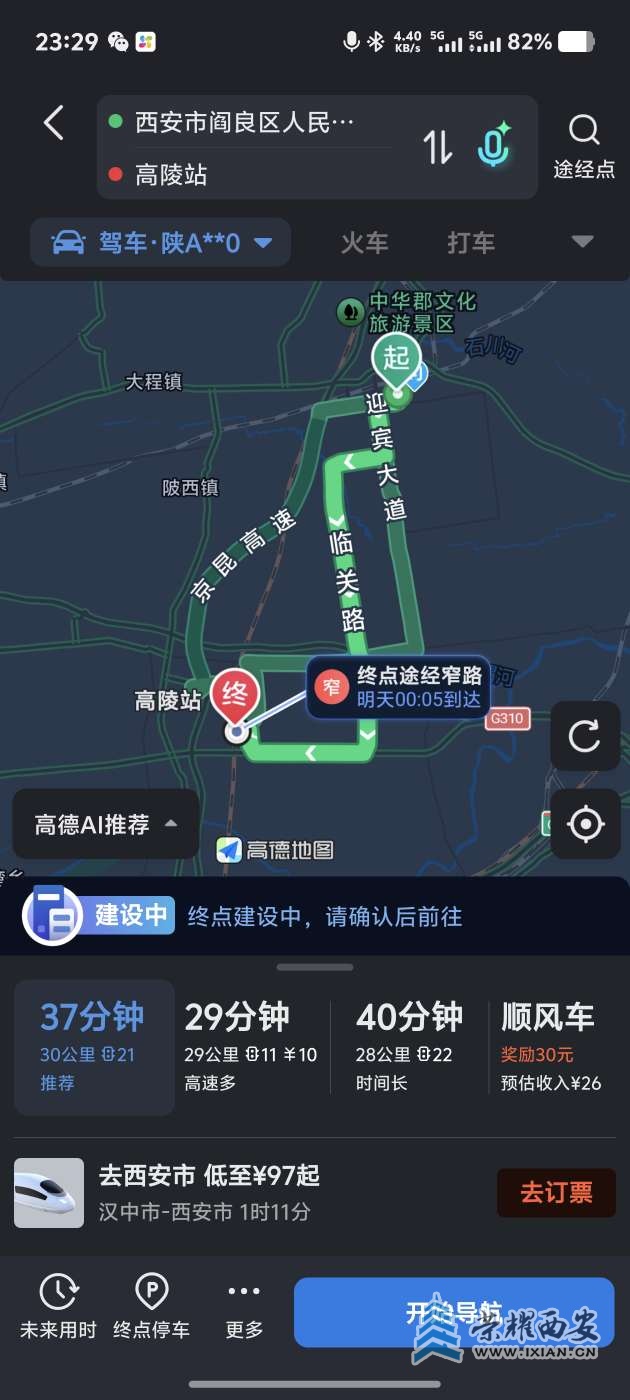Open the 驾车·陕A**0 vehicle dropdown
Image resolution: width=630 pixels, height=1400 pixels.
[x=161, y=243]
